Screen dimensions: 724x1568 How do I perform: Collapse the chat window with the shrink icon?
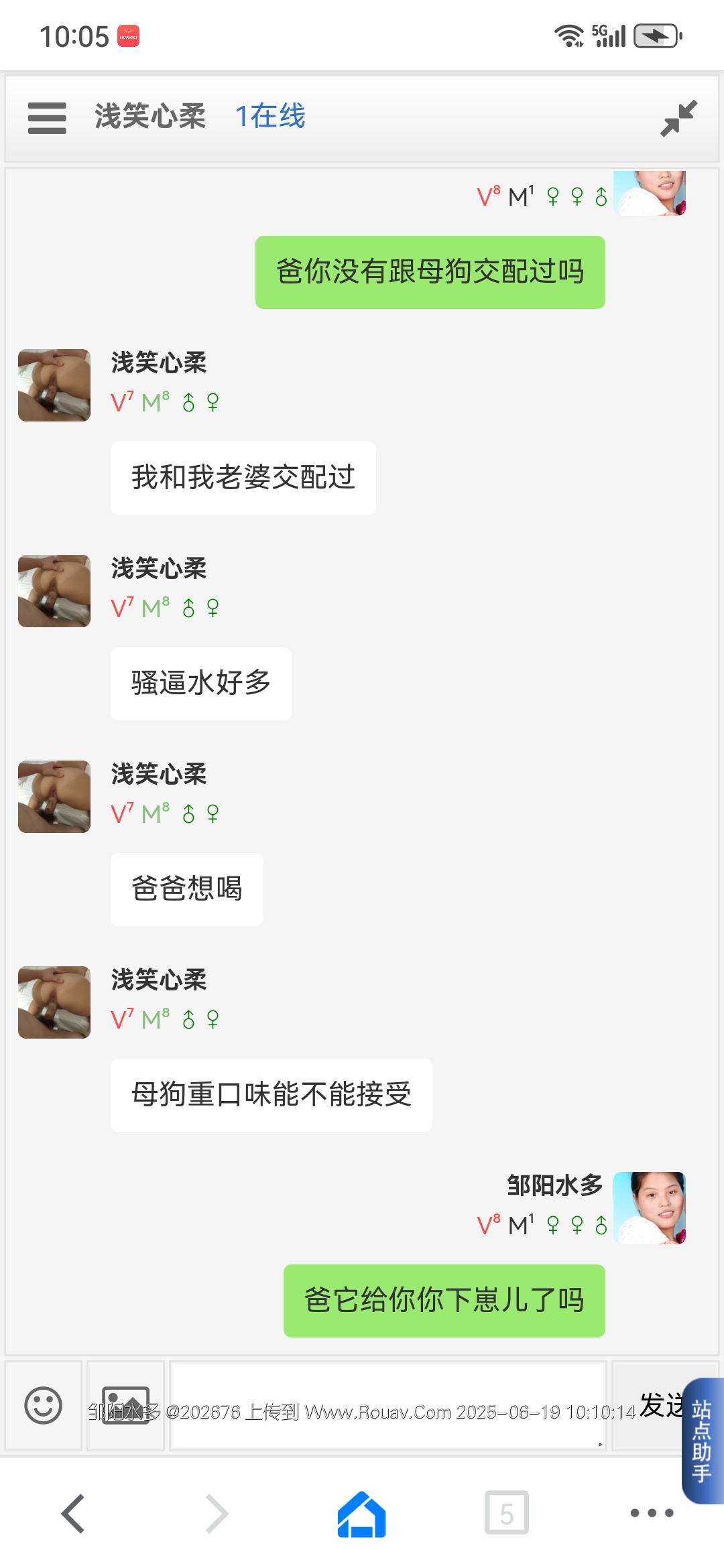pos(678,118)
